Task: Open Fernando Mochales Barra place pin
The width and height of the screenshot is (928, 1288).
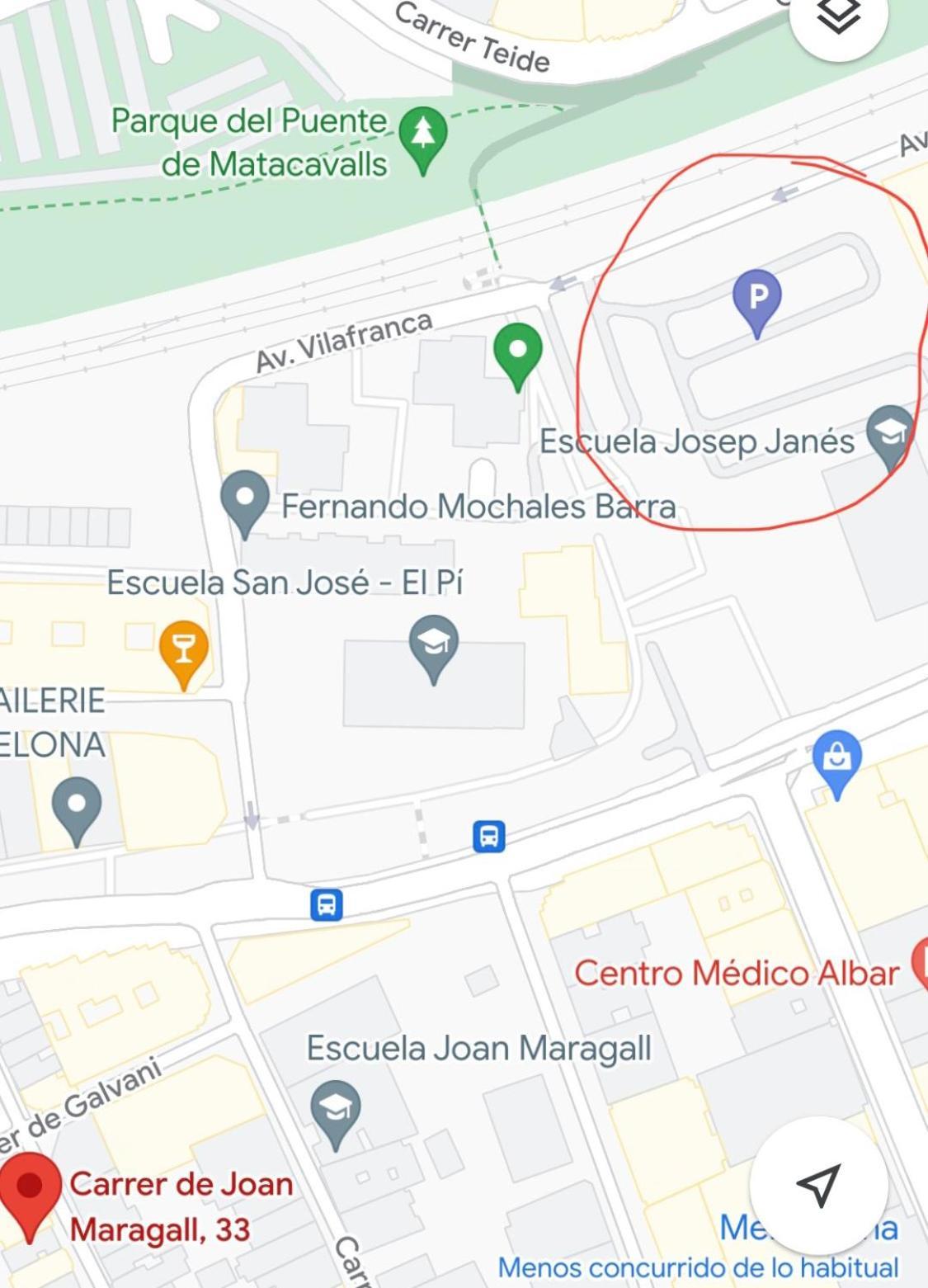Action: (x=245, y=498)
